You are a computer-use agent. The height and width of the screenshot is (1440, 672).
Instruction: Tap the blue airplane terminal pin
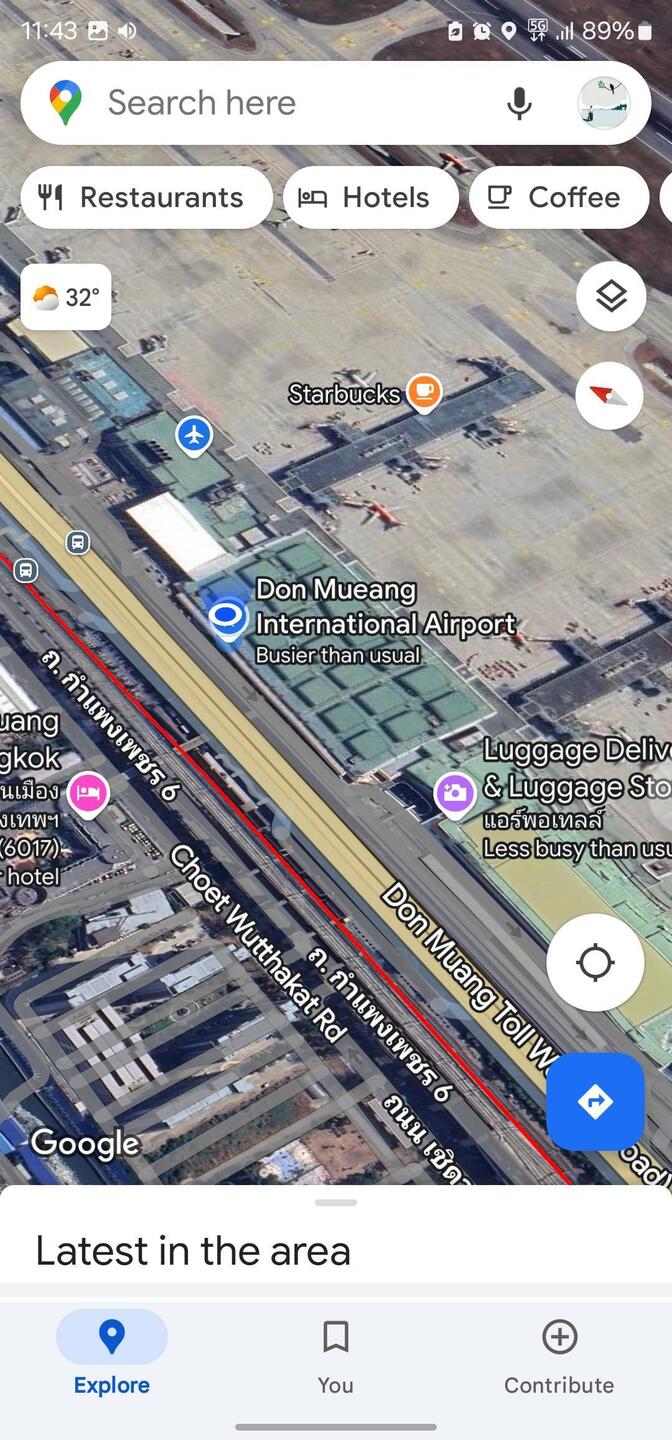tap(194, 436)
